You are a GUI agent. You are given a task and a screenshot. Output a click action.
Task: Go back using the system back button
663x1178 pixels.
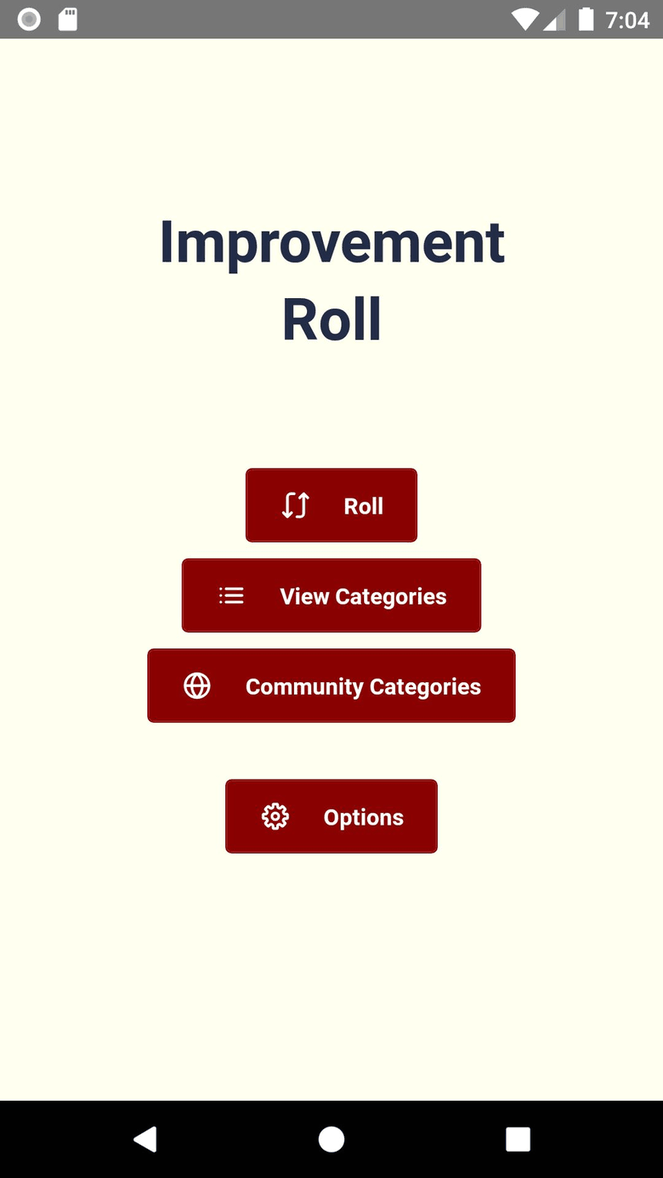coord(146,1139)
